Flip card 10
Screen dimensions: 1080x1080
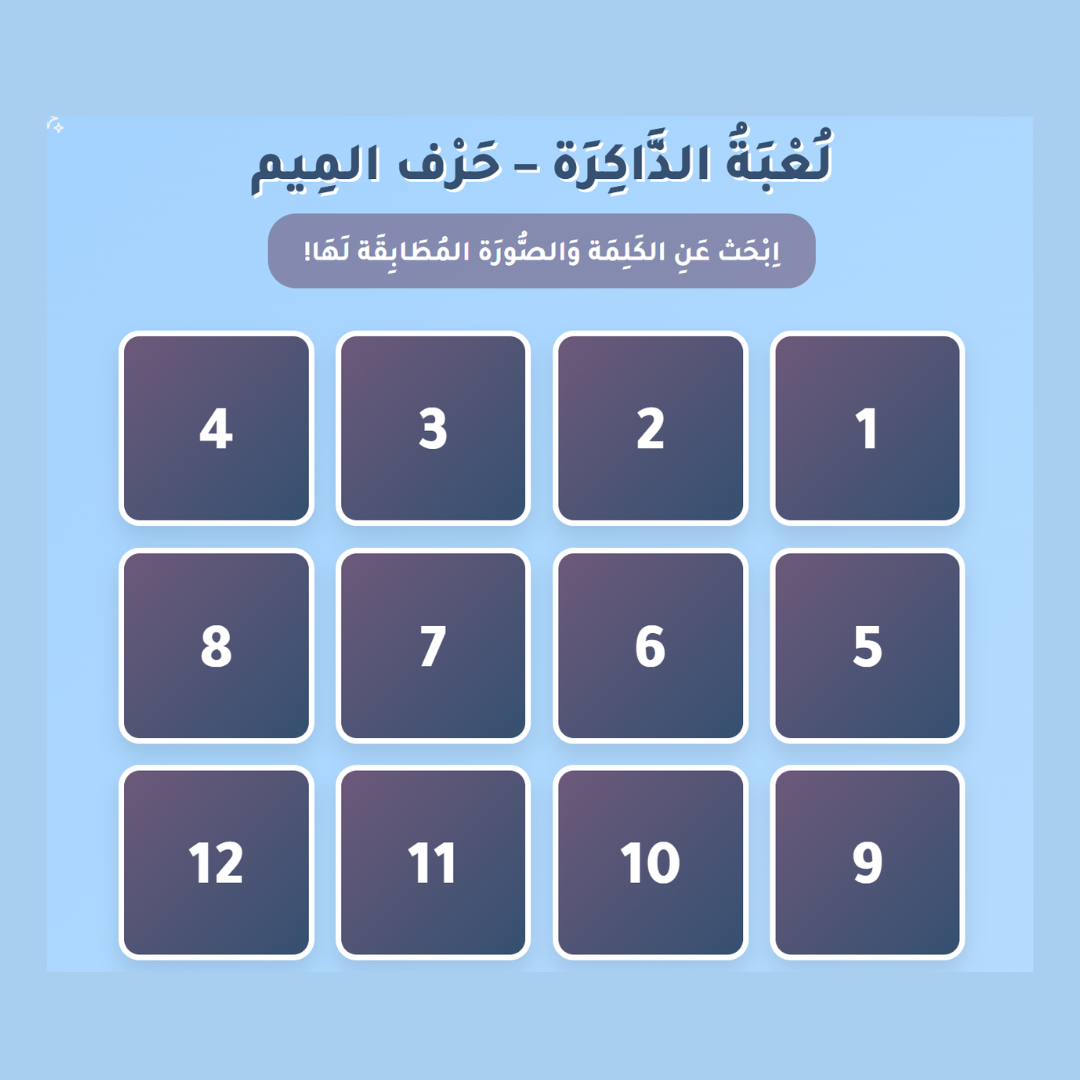coord(650,862)
